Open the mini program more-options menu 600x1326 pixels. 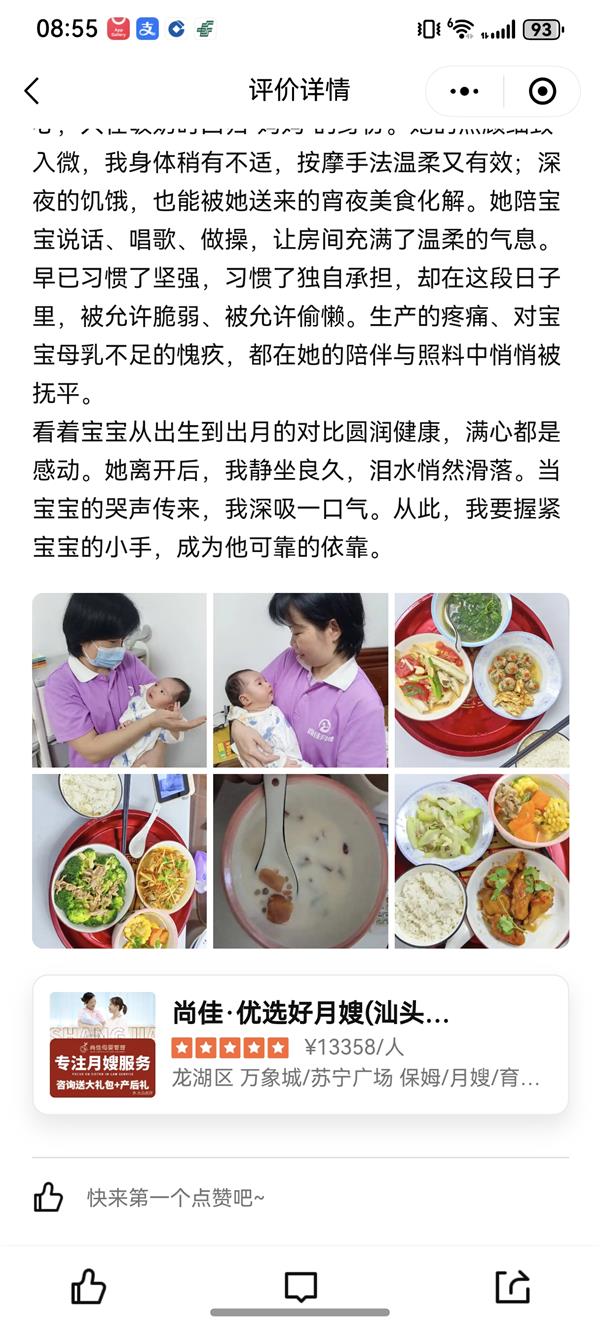tap(464, 91)
